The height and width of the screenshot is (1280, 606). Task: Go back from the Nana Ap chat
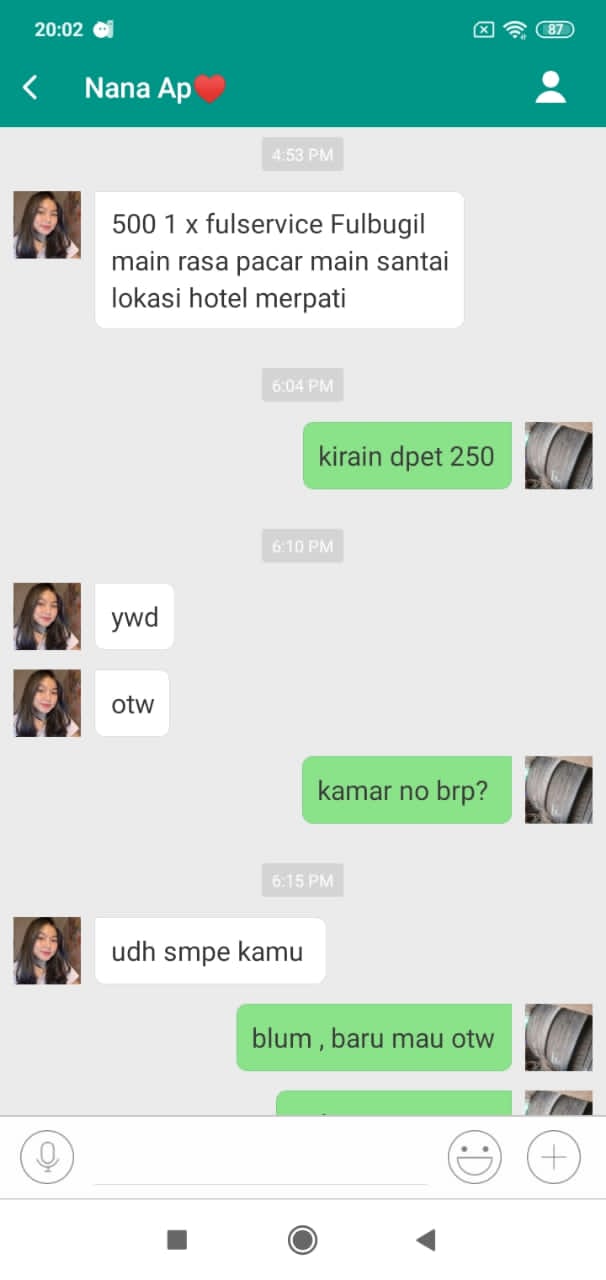(x=31, y=88)
